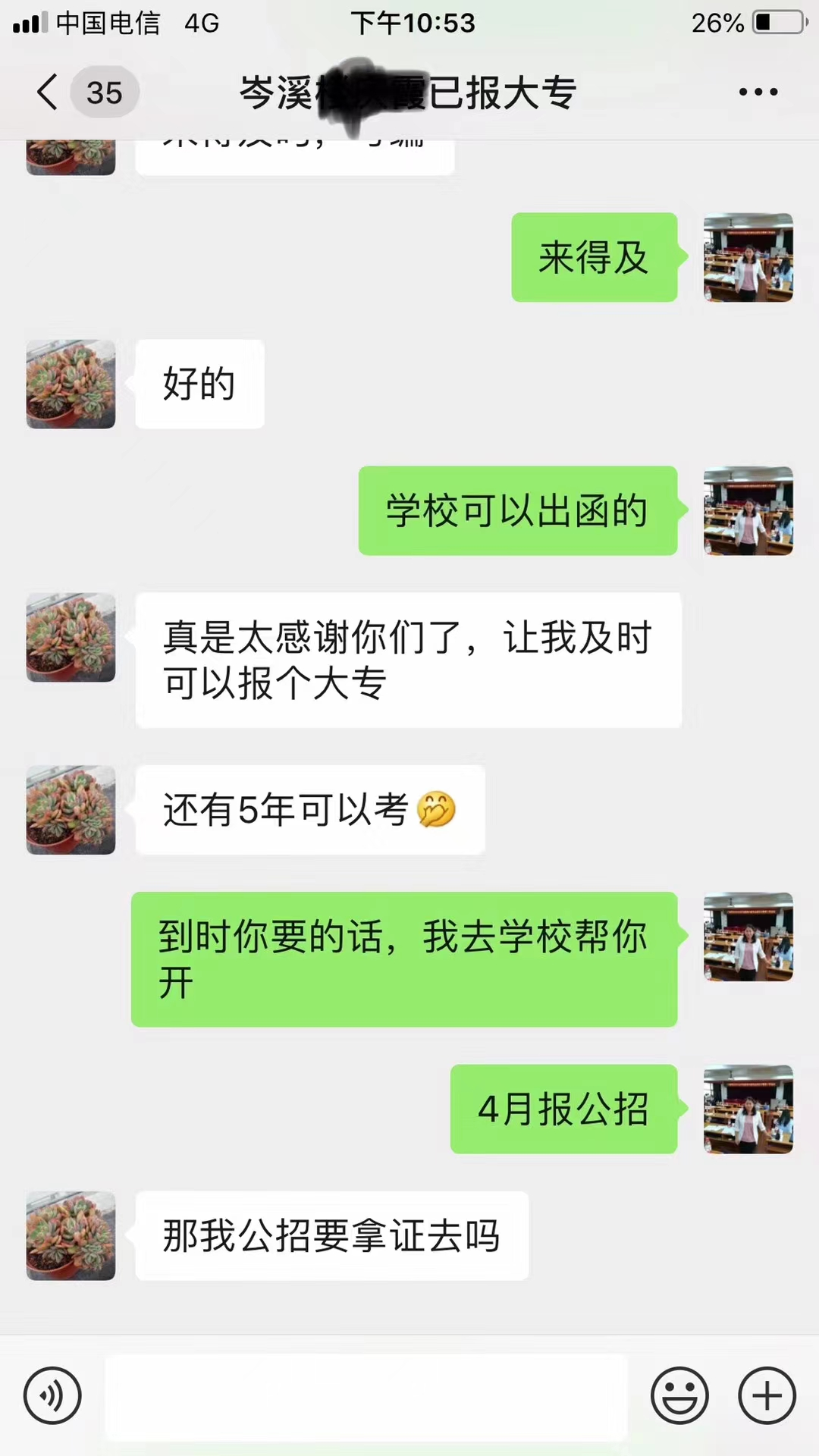Open own avatar beside 4月报公招 message
This screenshot has height=1456, width=819.
coord(748,1109)
